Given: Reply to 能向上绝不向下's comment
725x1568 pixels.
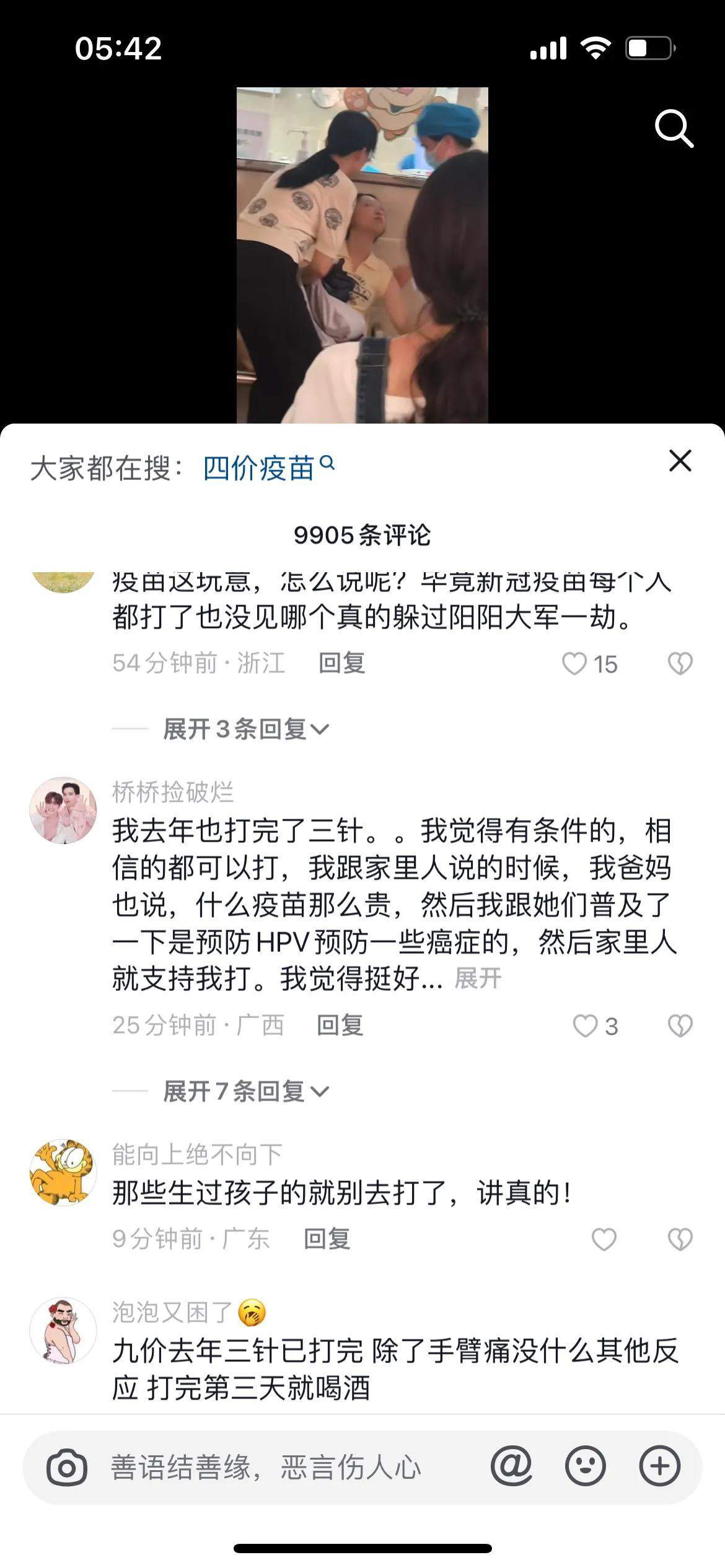Looking at the screenshot, I should click(327, 1239).
